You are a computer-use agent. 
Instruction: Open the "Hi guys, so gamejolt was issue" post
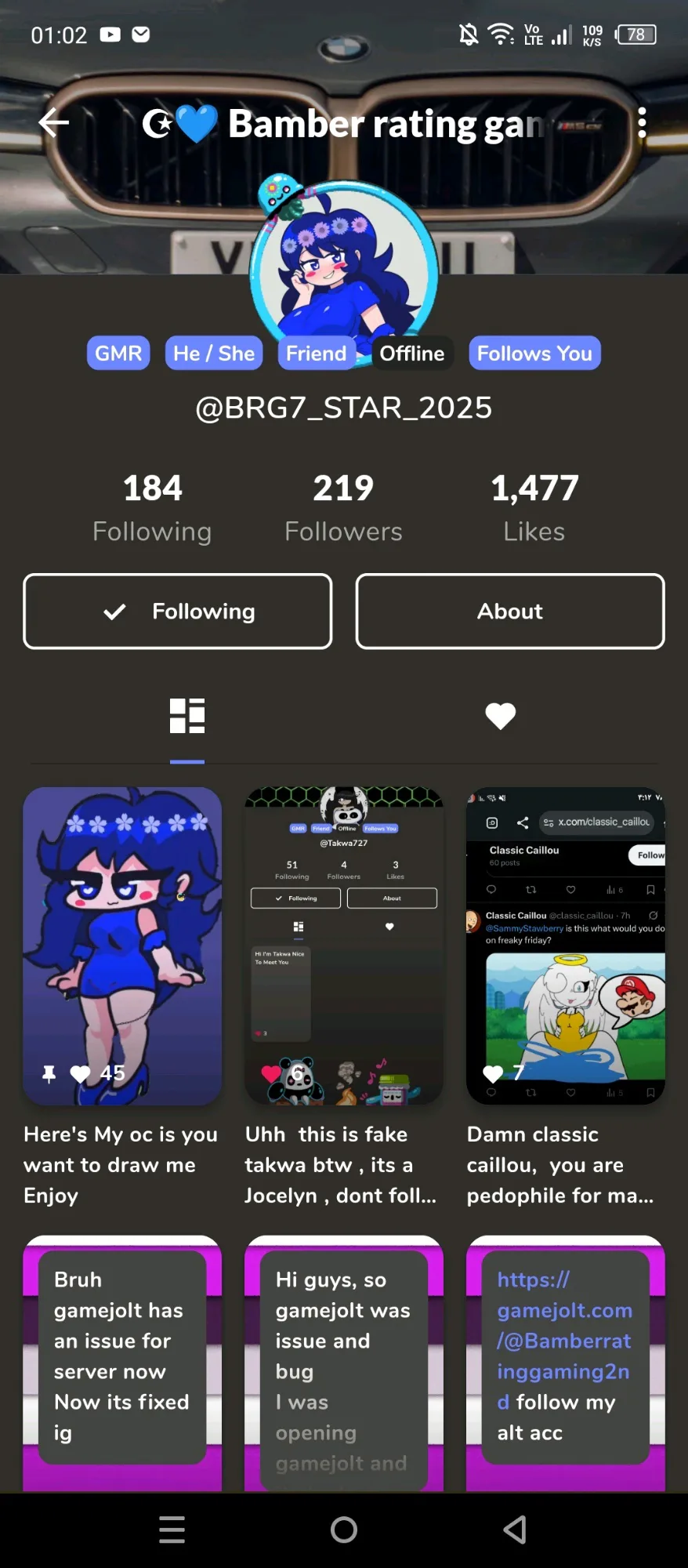tap(344, 1363)
